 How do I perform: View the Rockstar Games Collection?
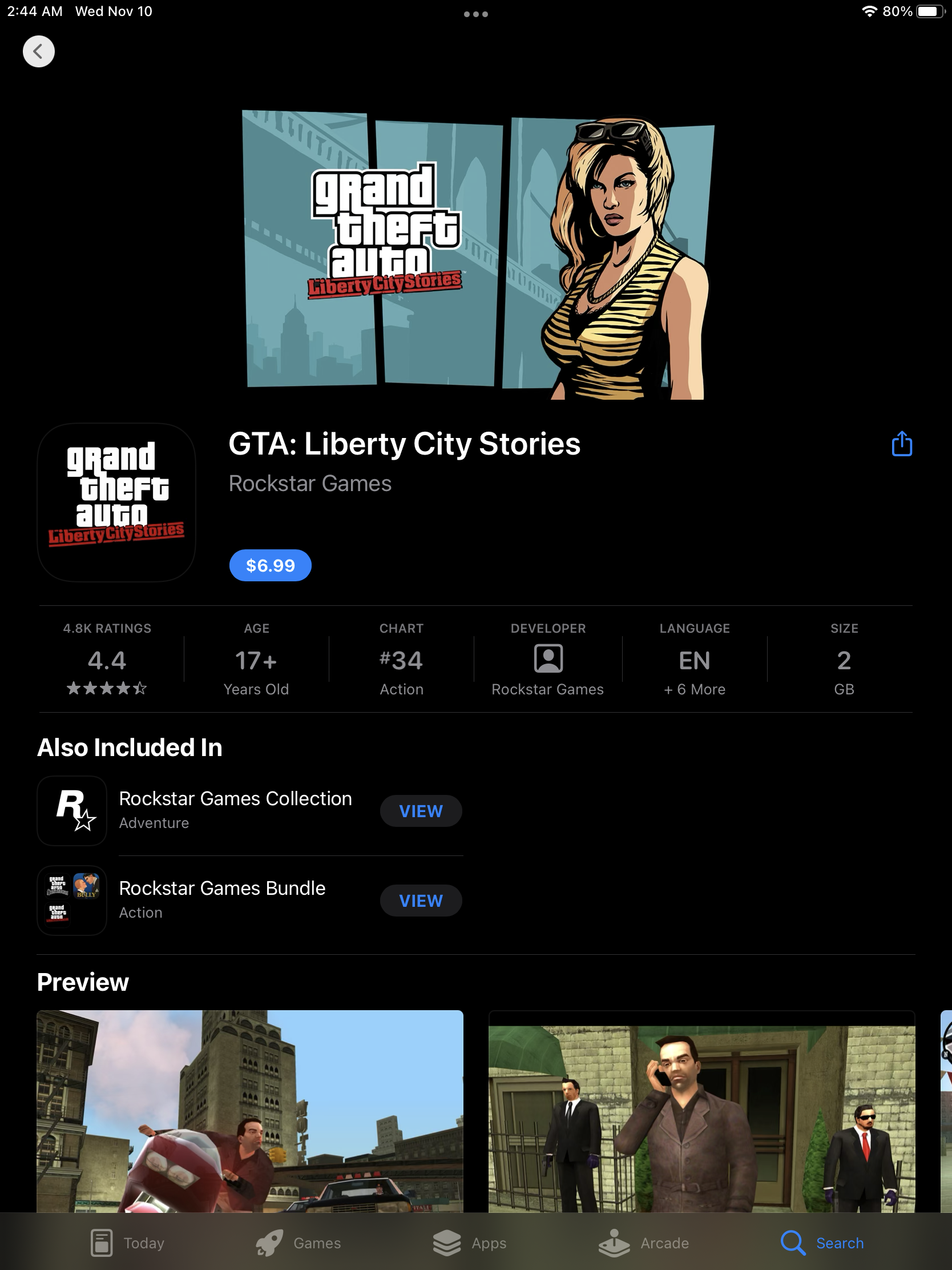(x=421, y=811)
